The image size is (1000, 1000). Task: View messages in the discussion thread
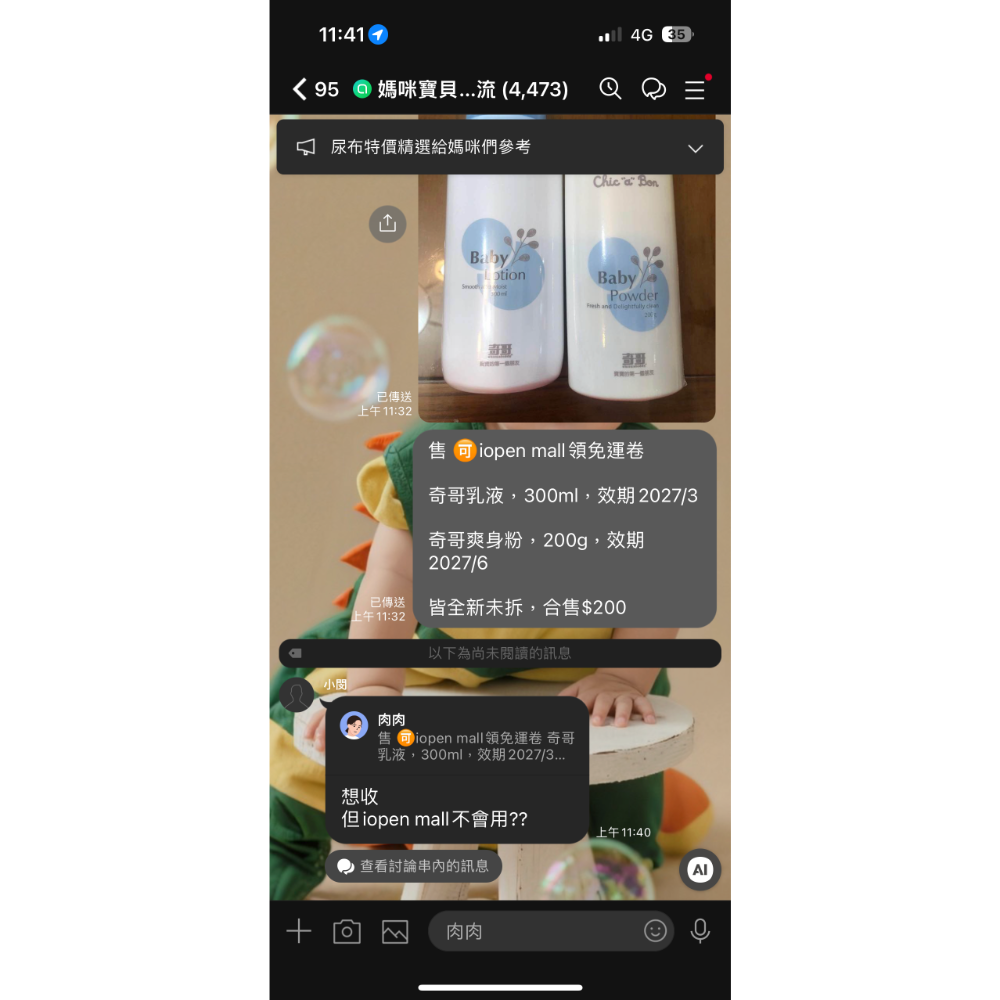tap(413, 866)
